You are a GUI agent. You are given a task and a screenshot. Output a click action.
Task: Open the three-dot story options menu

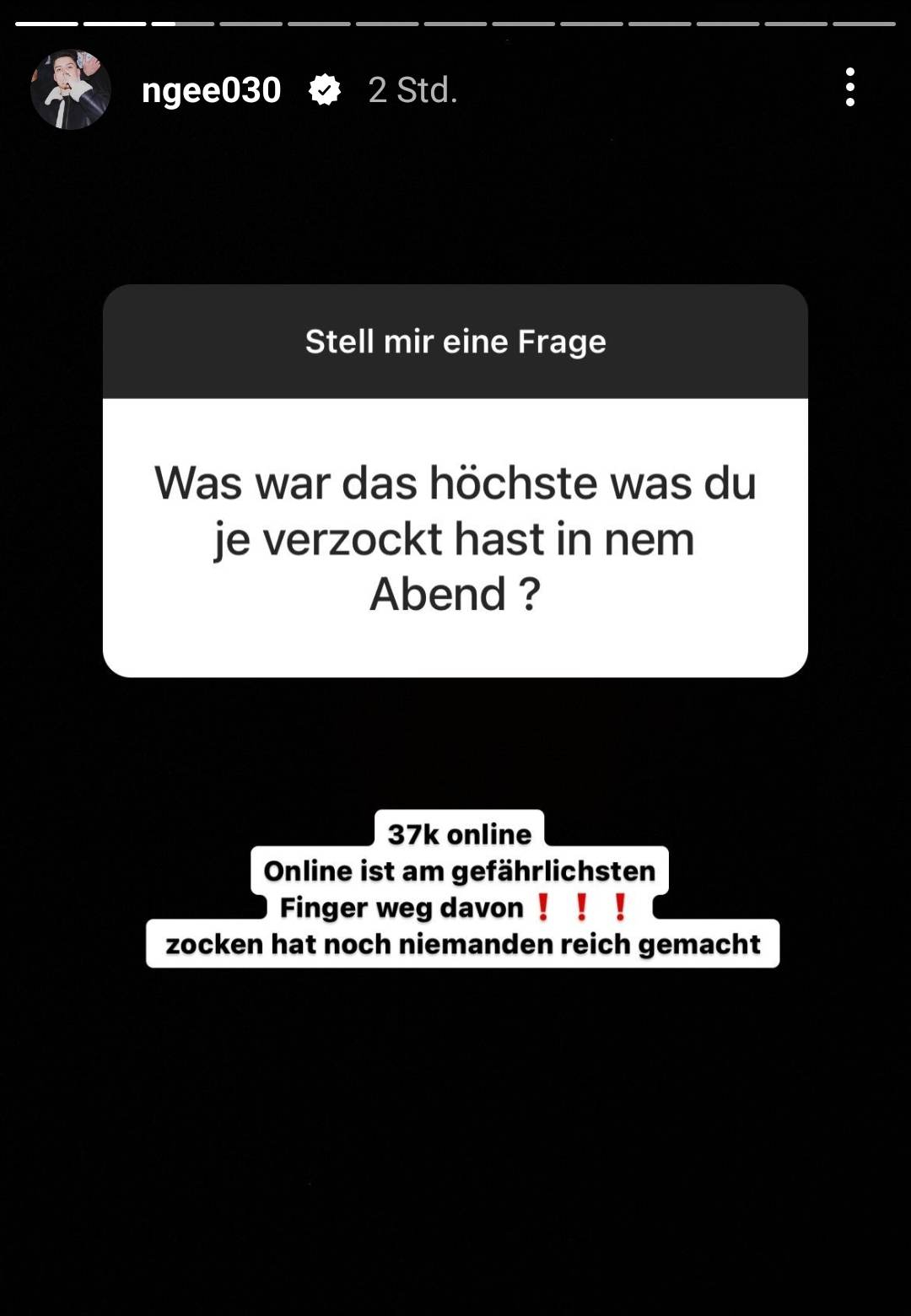849,88
